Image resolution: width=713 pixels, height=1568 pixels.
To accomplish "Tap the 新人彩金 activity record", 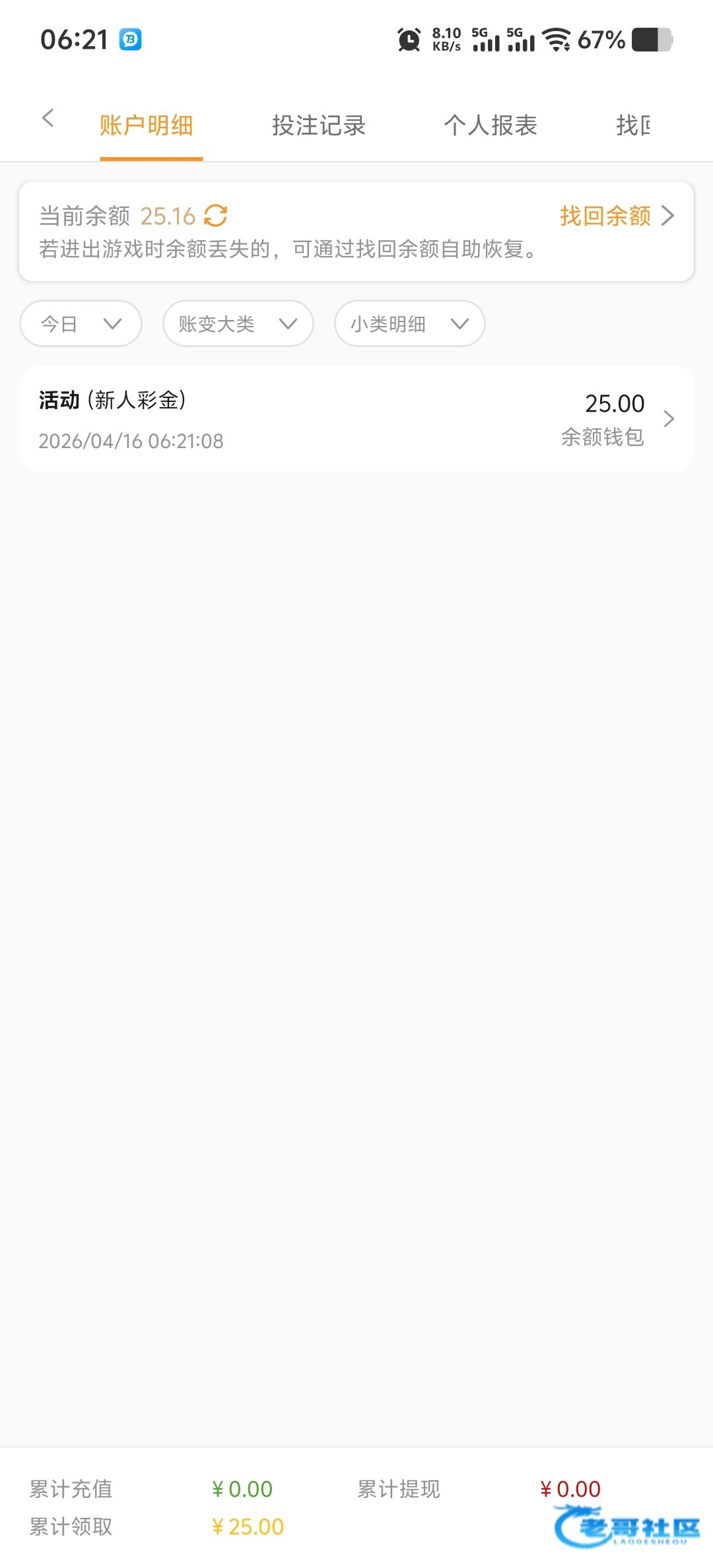I will (264, 419).
